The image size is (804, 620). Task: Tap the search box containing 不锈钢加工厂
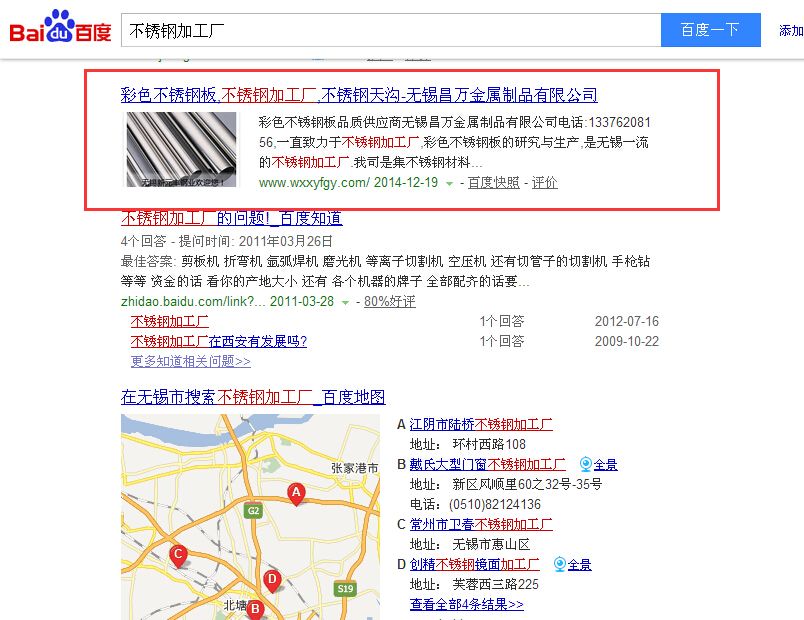(x=390, y=30)
